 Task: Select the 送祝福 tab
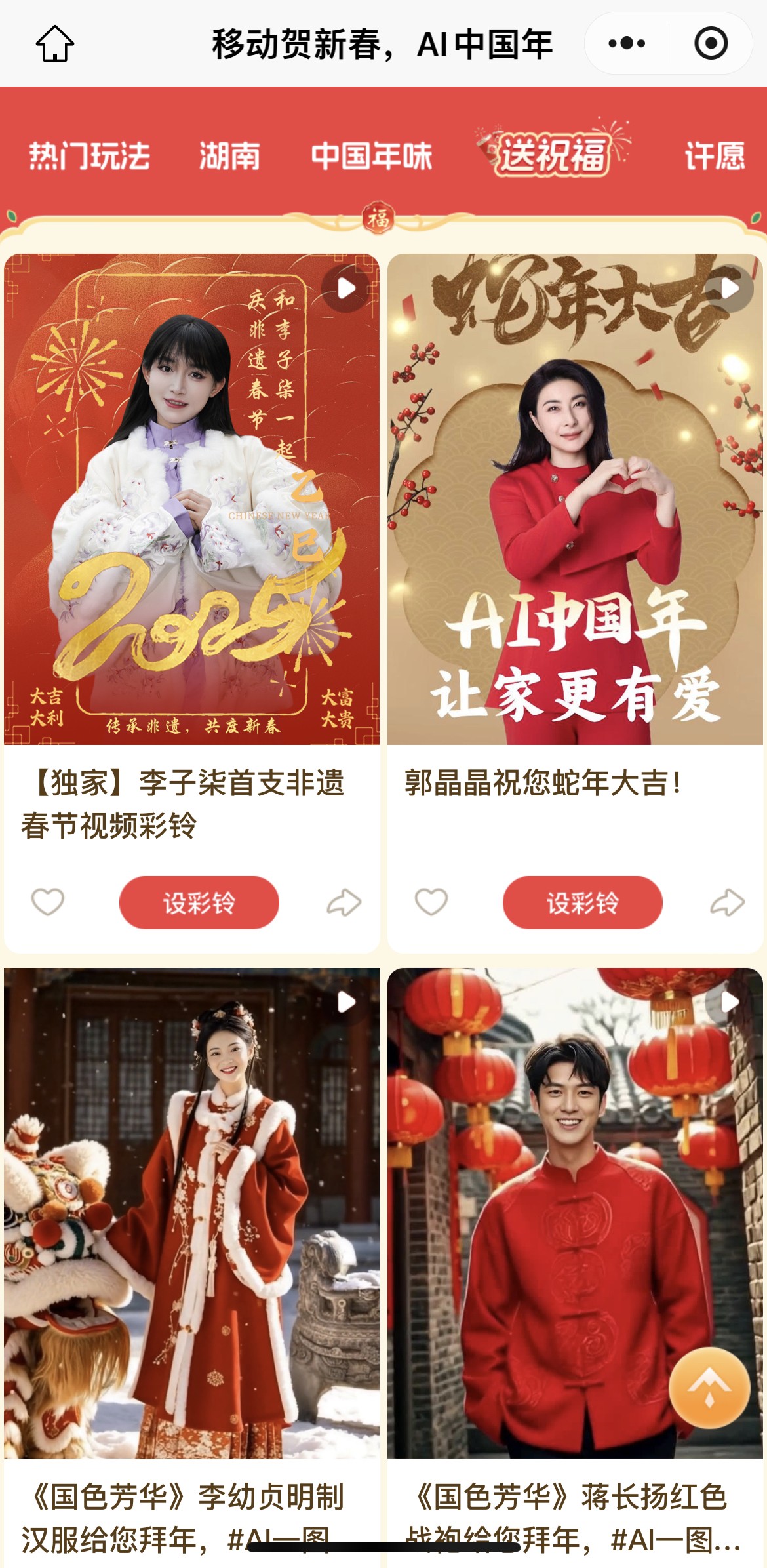(x=553, y=155)
